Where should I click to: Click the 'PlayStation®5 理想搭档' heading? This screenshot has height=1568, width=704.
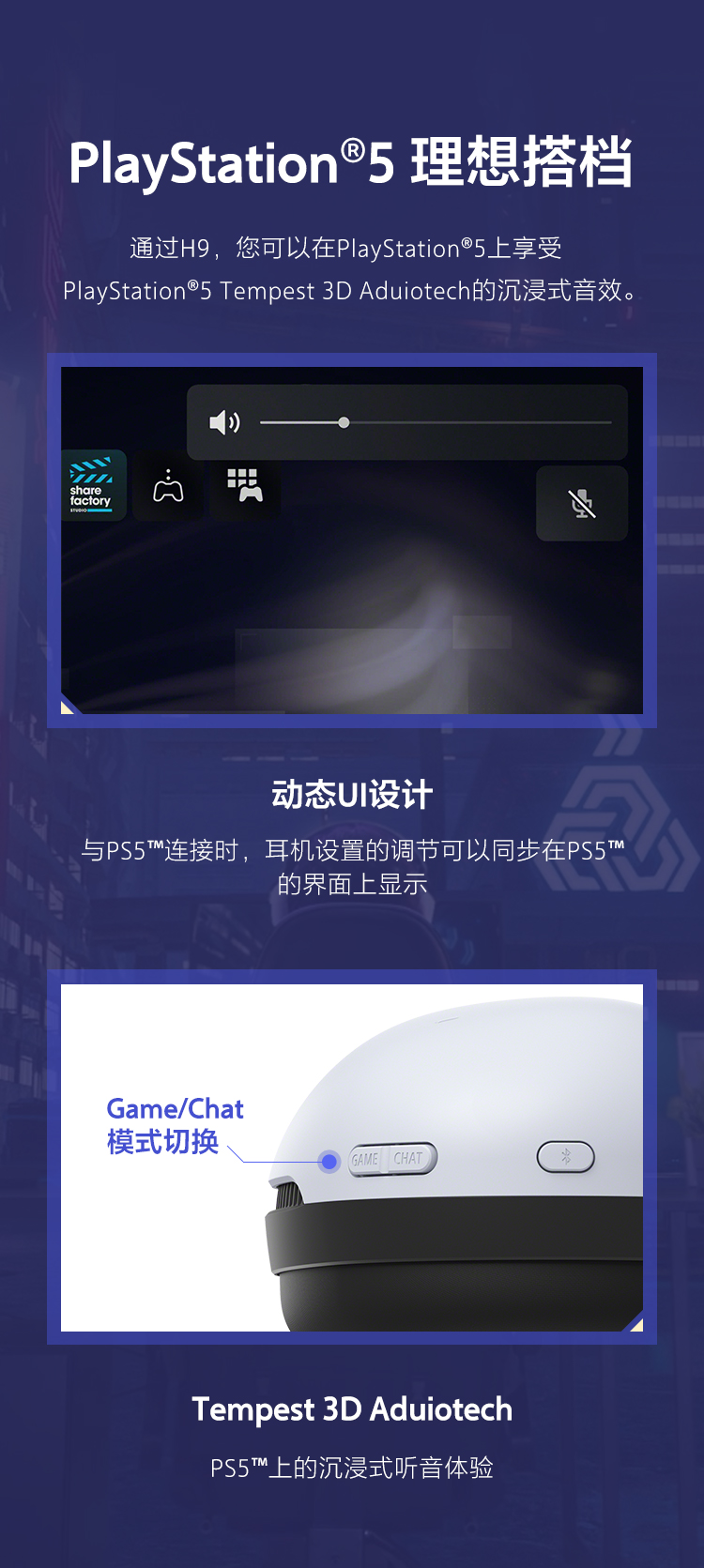coord(352,164)
